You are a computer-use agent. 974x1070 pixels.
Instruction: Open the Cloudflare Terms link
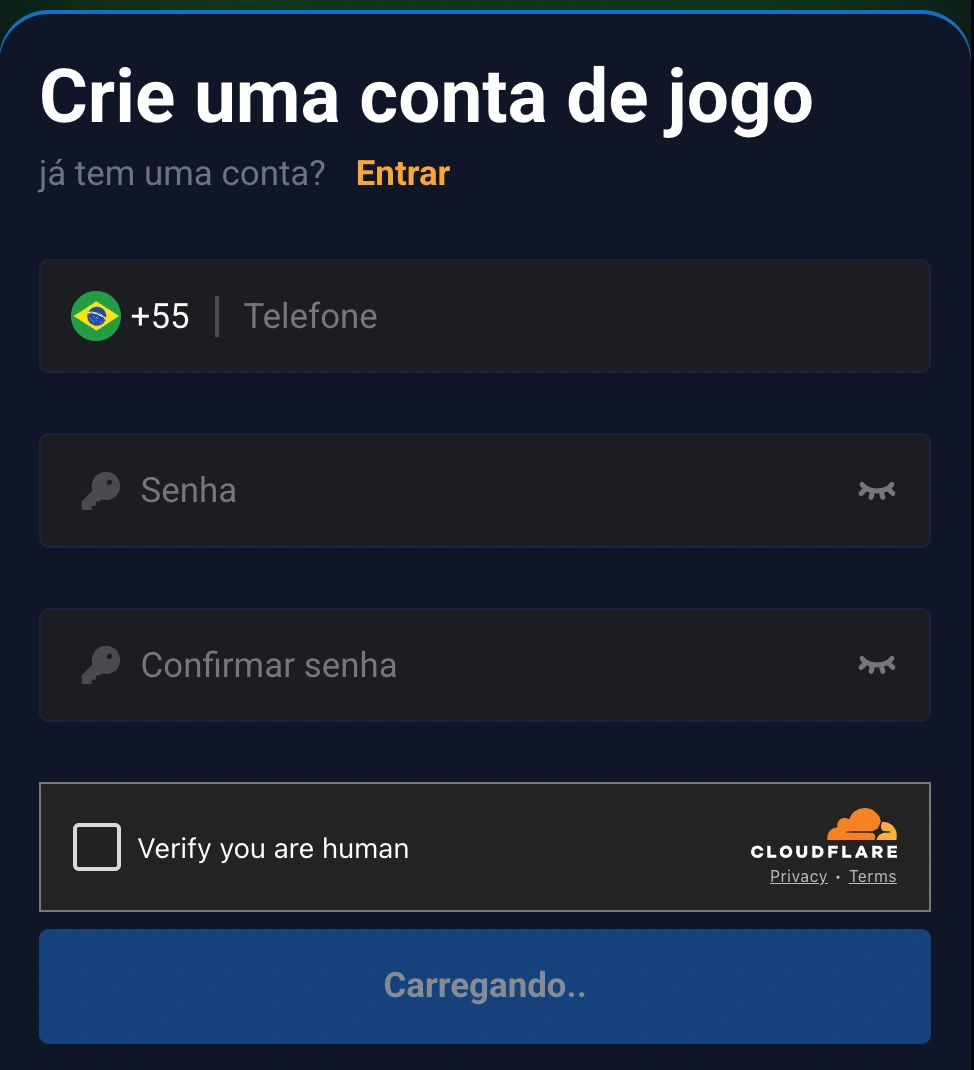pos(872,877)
